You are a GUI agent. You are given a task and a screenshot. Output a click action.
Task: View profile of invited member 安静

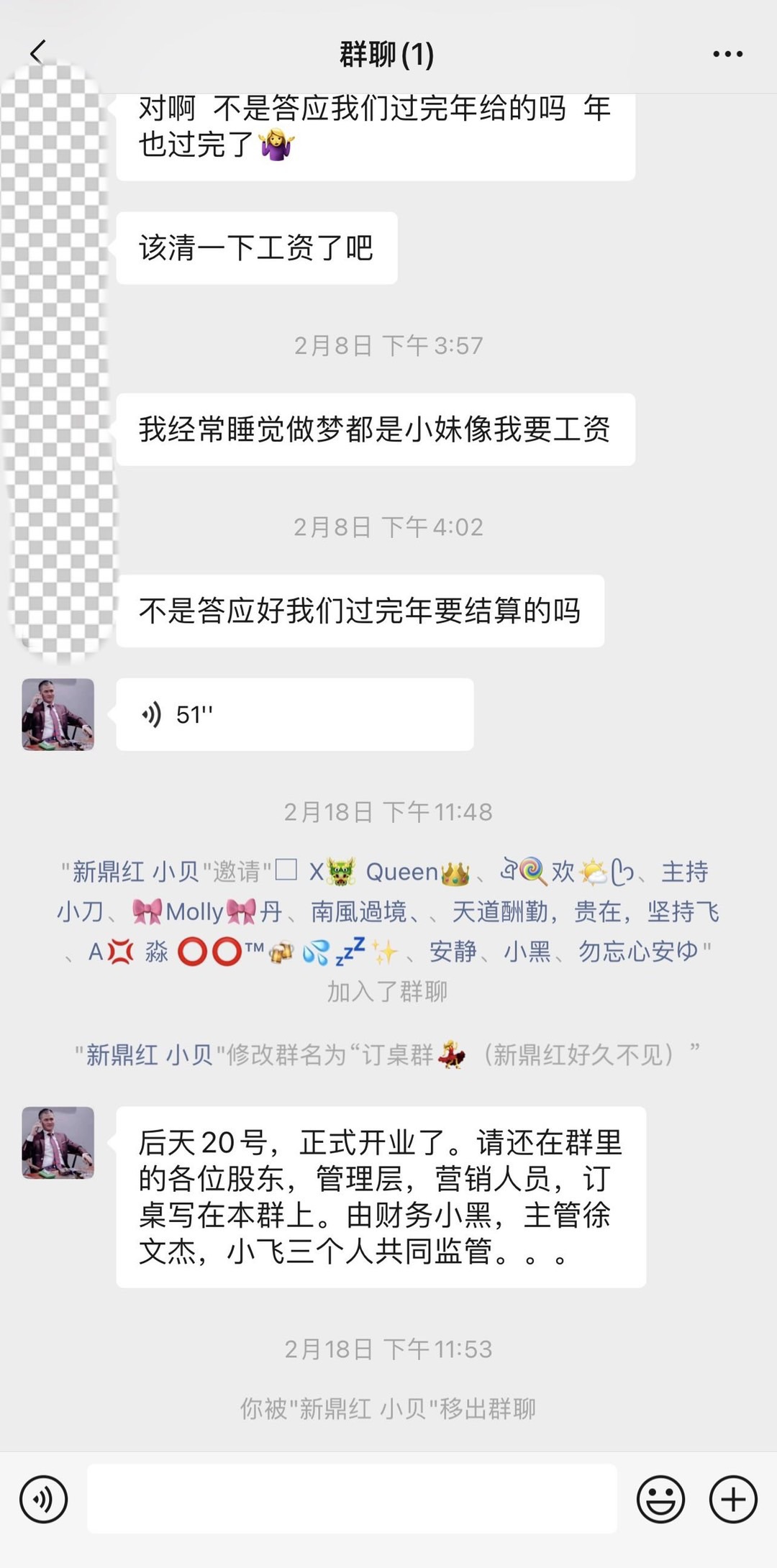coord(453,952)
